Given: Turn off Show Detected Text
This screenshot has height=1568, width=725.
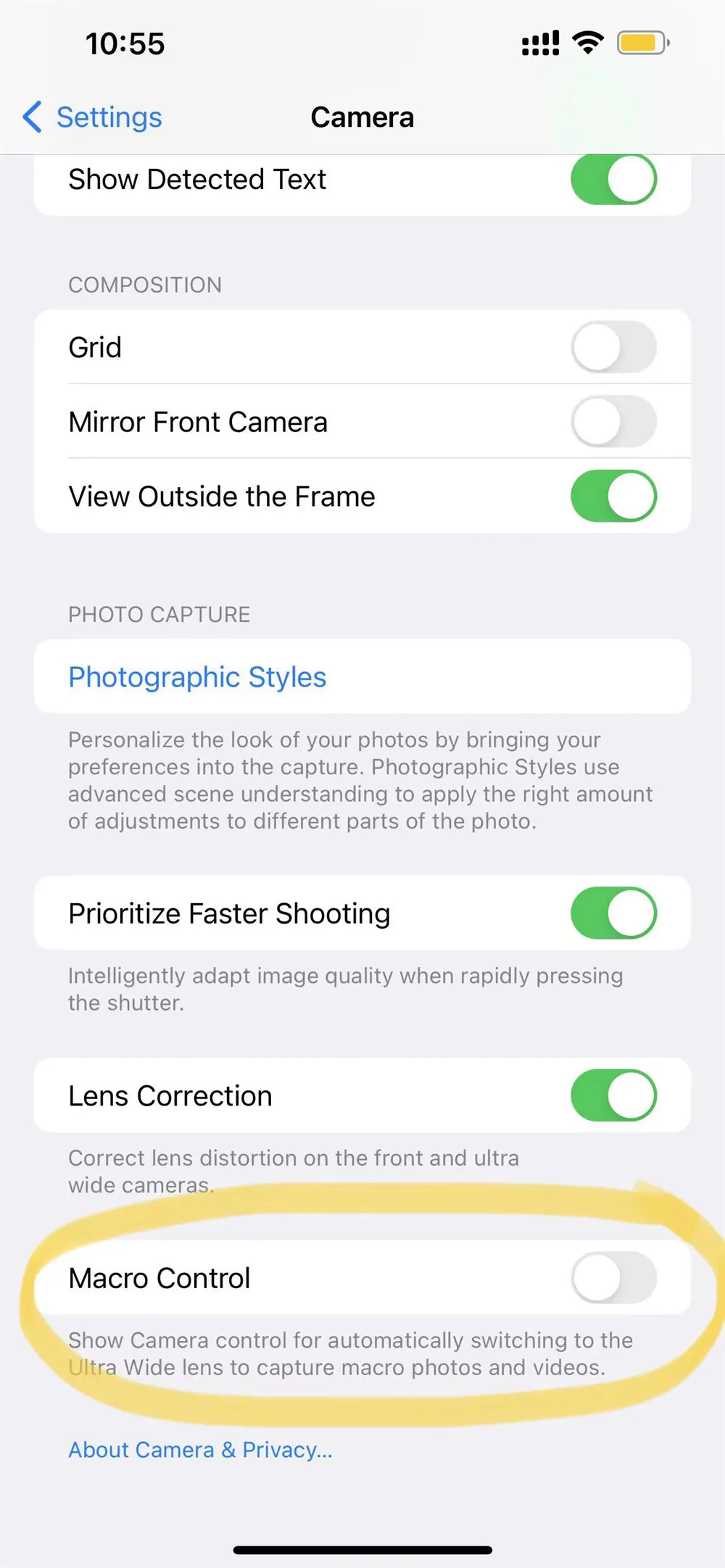Looking at the screenshot, I should [613, 179].
